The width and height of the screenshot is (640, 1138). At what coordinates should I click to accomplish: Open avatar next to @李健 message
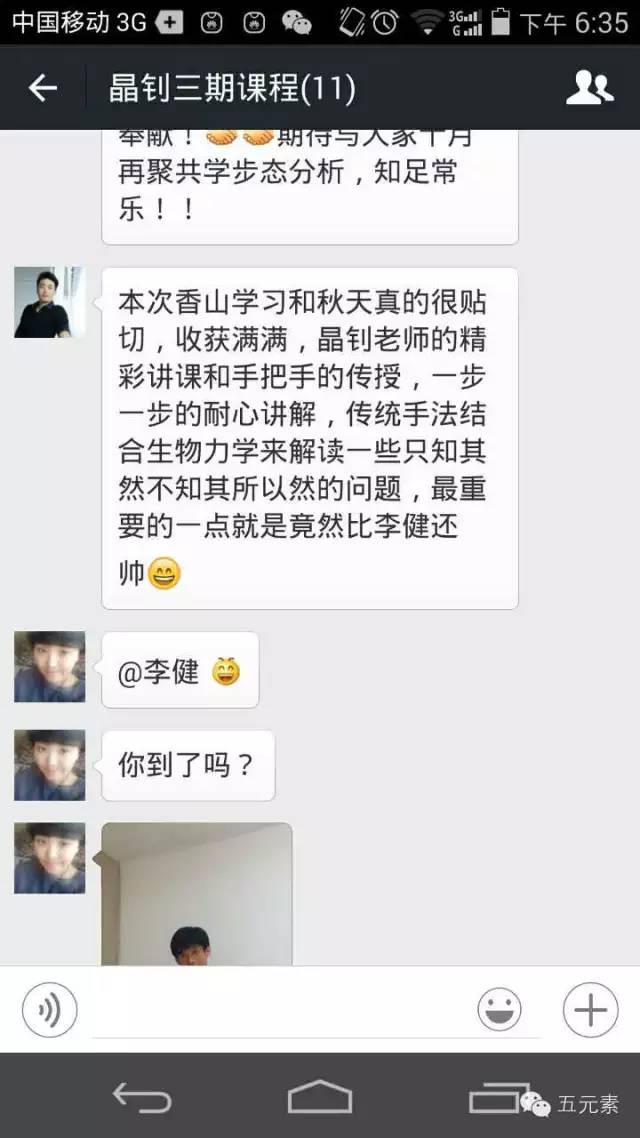(x=49, y=666)
